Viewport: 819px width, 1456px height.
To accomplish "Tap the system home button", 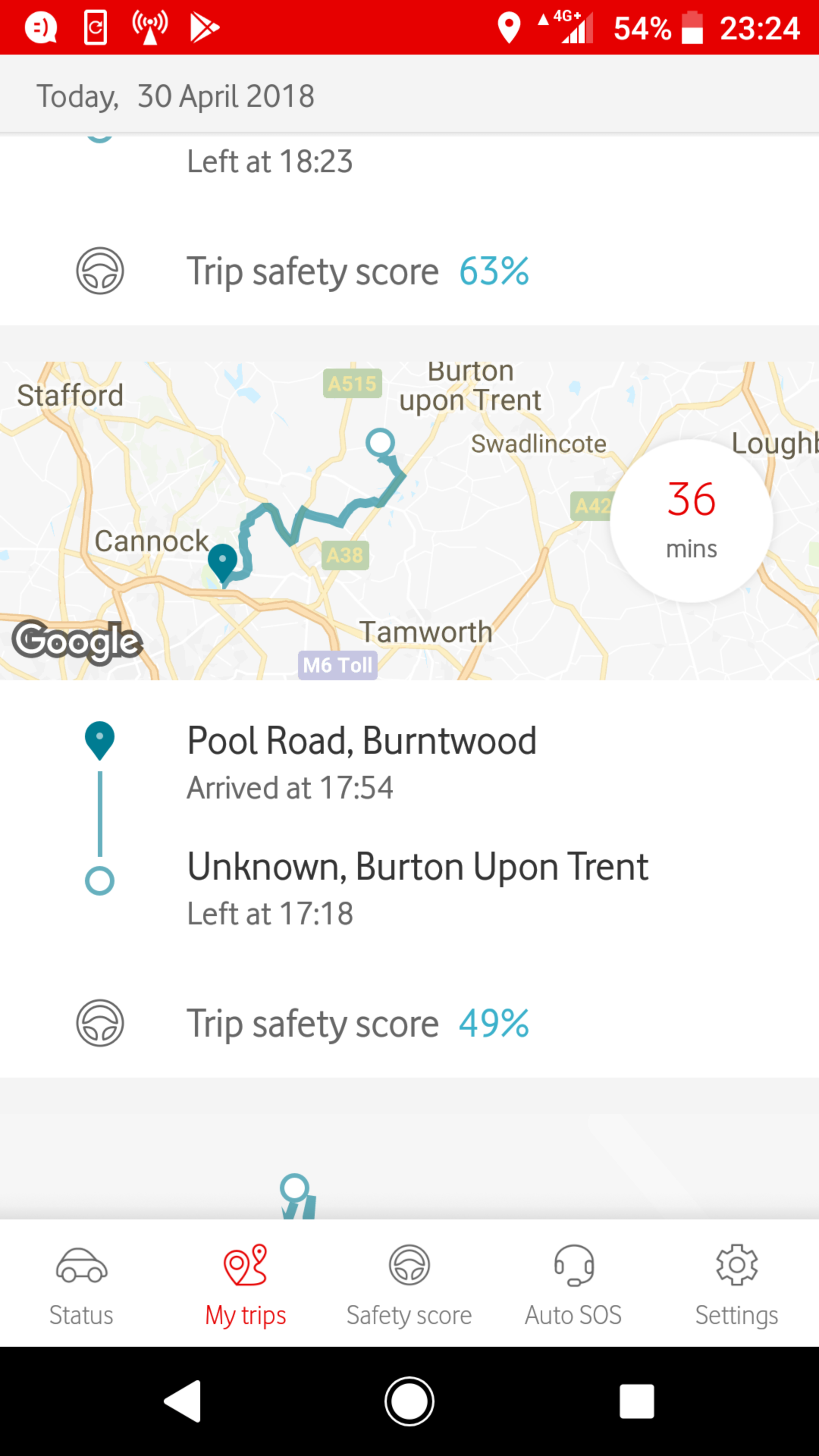I will click(x=409, y=1401).
